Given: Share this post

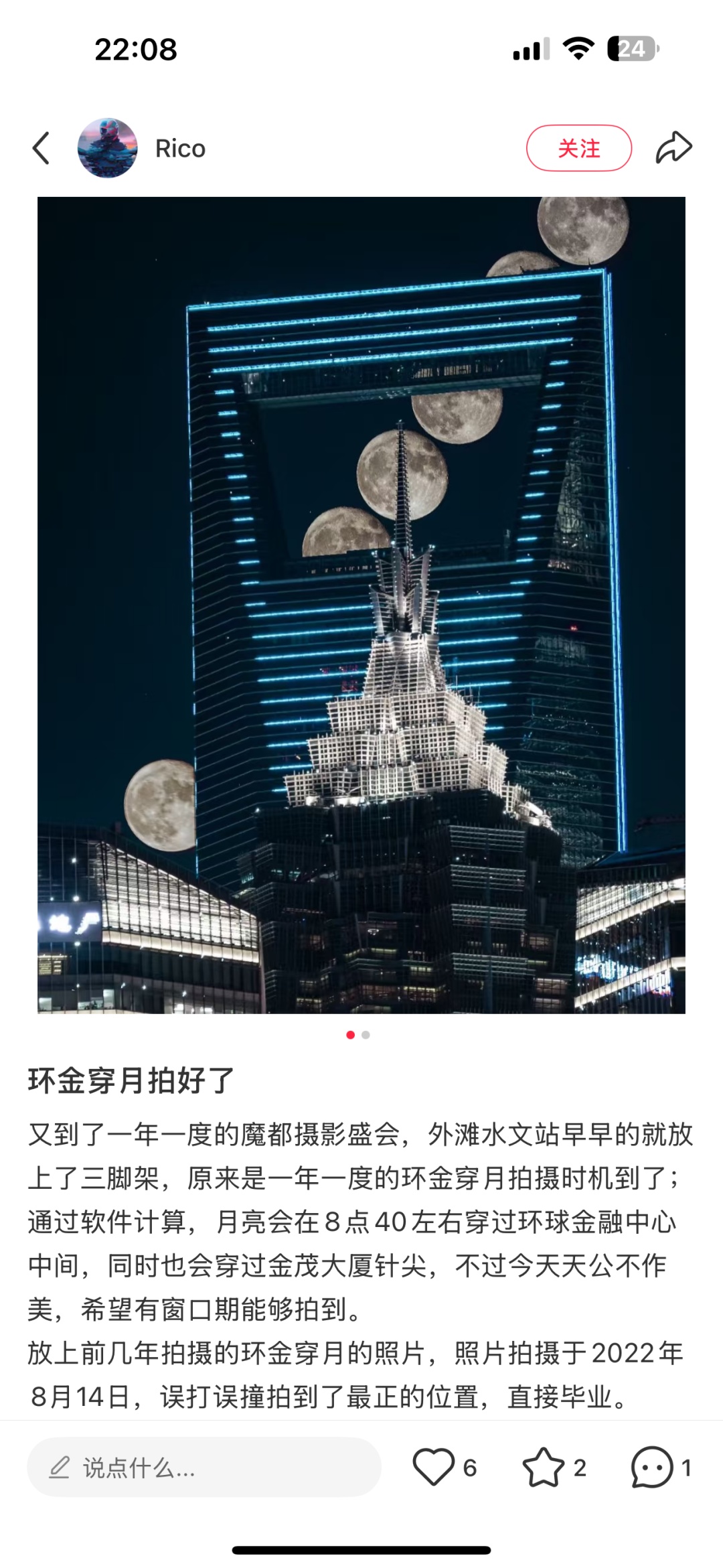Looking at the screenshot, I should (673, 148).
